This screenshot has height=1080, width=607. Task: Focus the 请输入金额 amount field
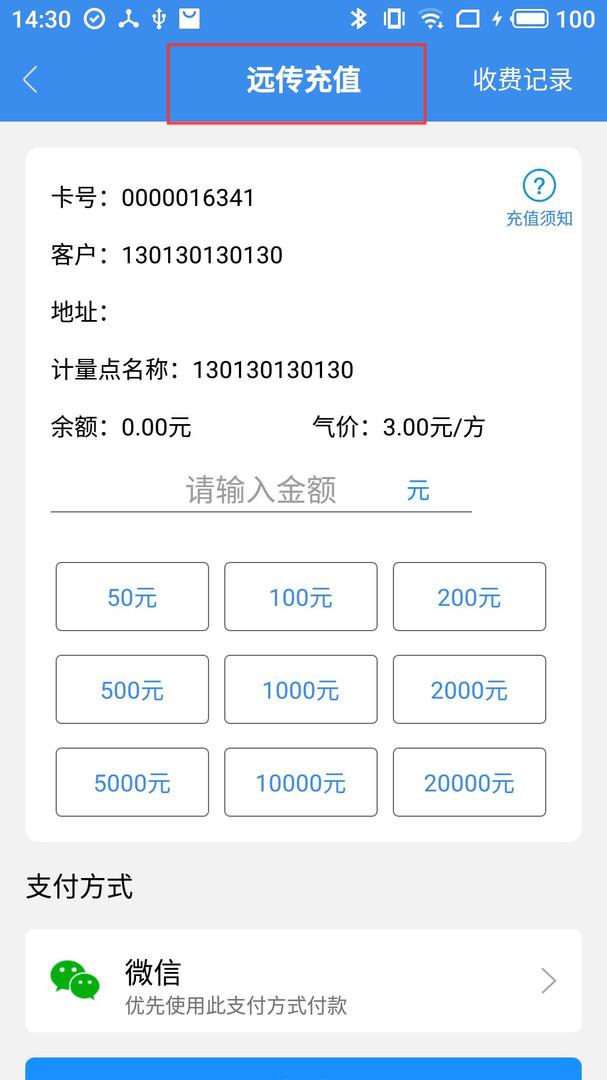(261, 490)
